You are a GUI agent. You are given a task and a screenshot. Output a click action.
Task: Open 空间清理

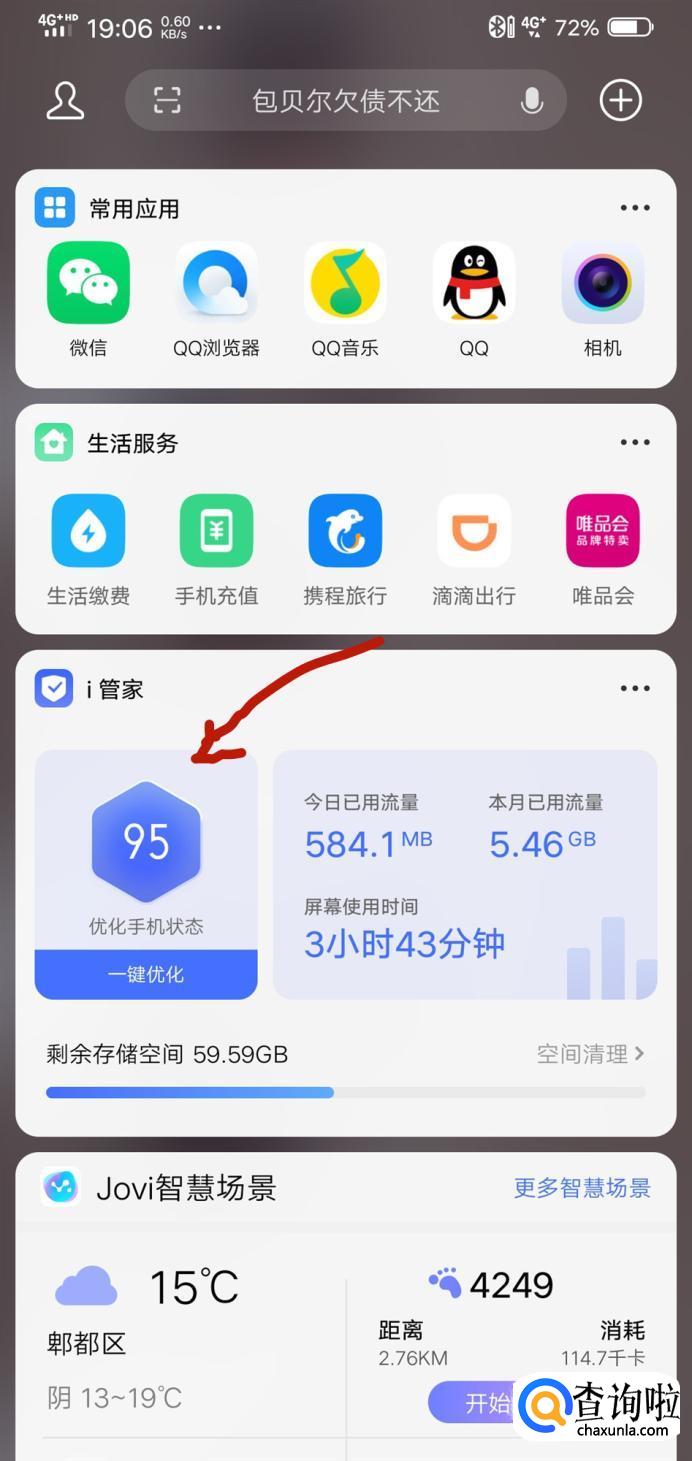coord(591,1054)
